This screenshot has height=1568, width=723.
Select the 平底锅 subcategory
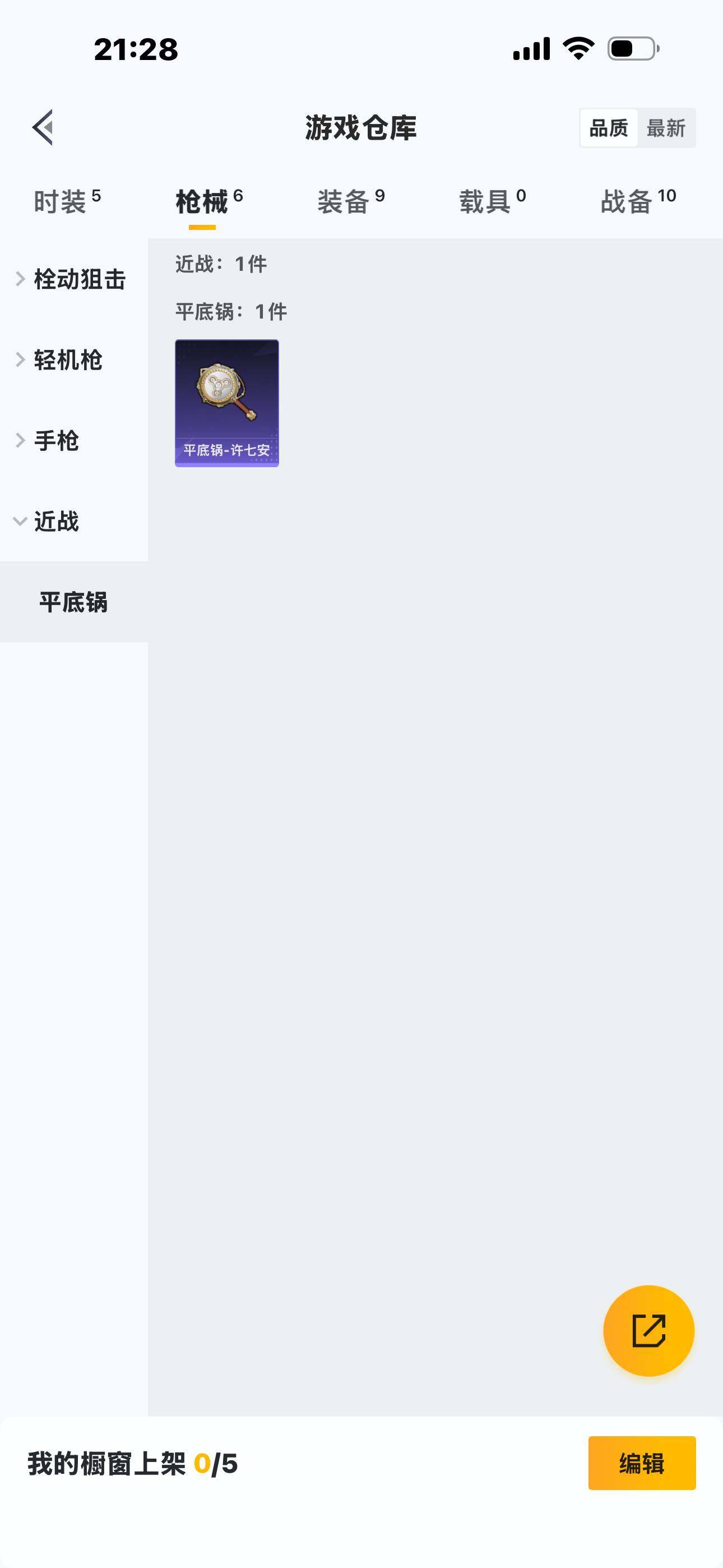(73, 602)
